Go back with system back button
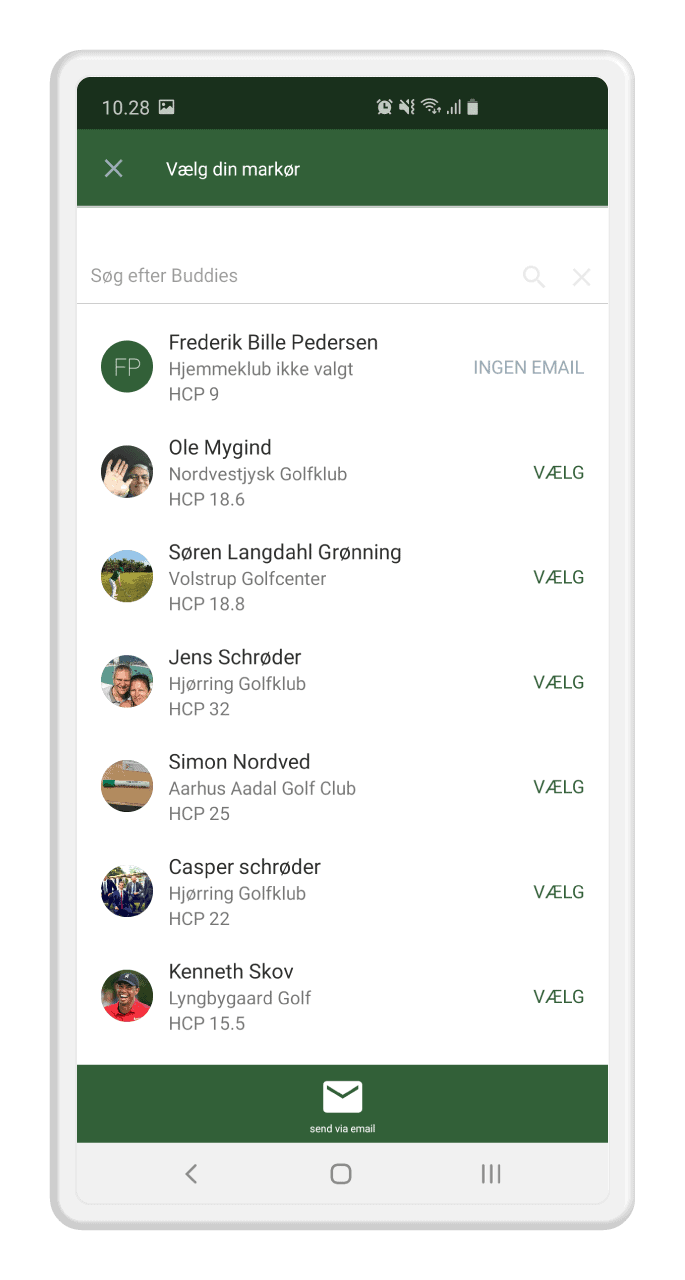Screen dimensions: 685x1280 [191, 1174]
